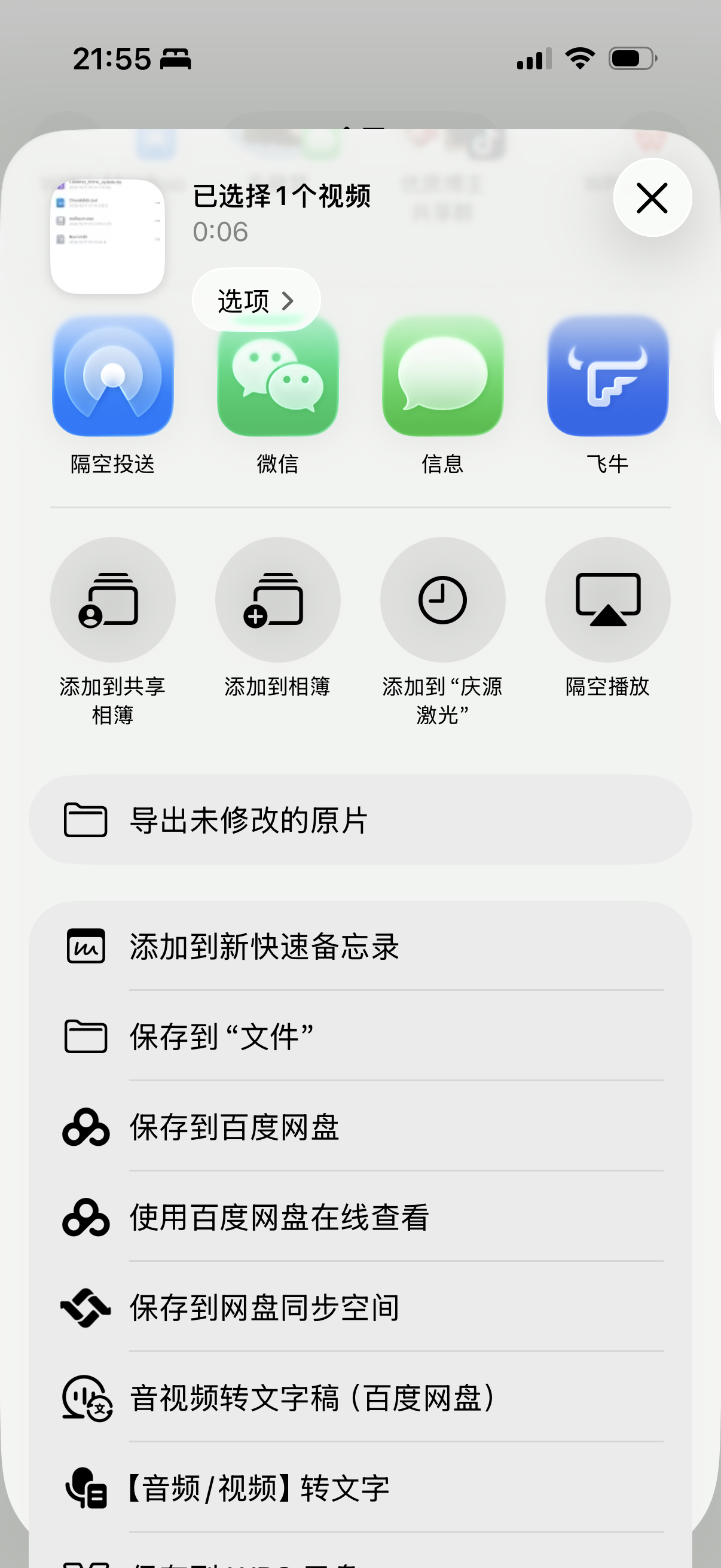Start 隔空播放 (AirPlay) playback
Image resolution: width=721 pixels, height=1568 pixels.
click(607, 600)
